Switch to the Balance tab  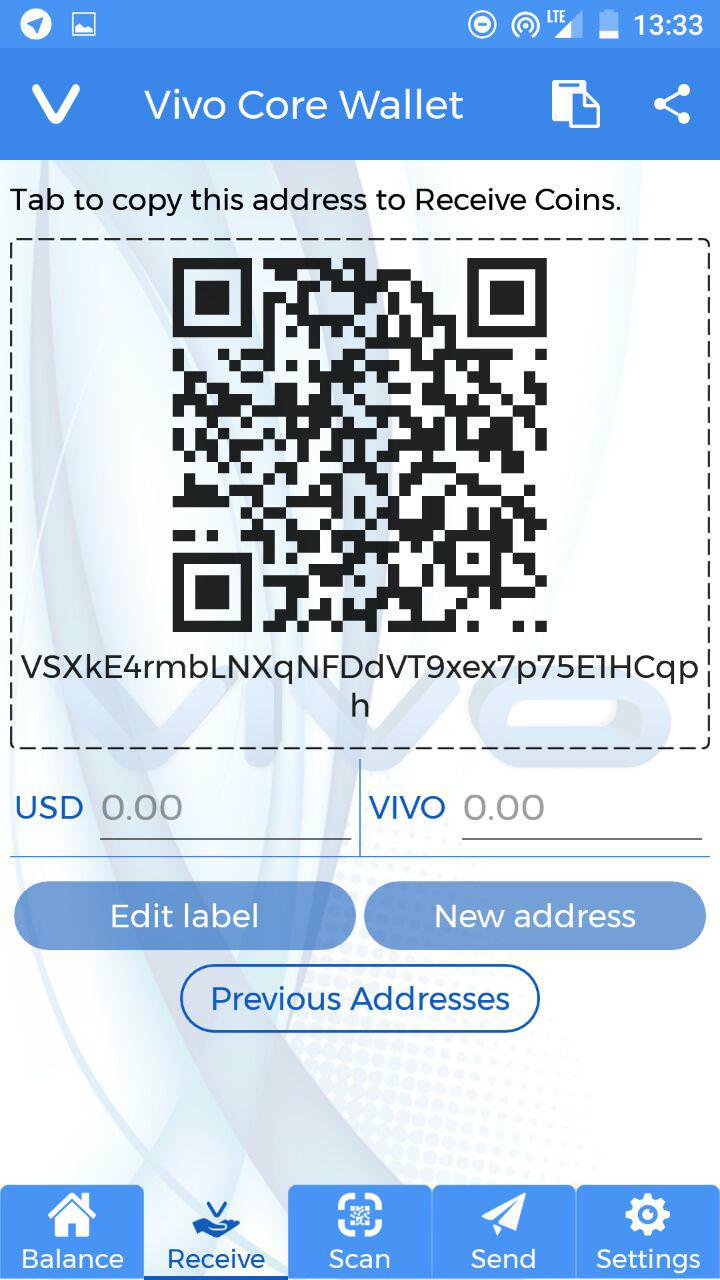72,1232
